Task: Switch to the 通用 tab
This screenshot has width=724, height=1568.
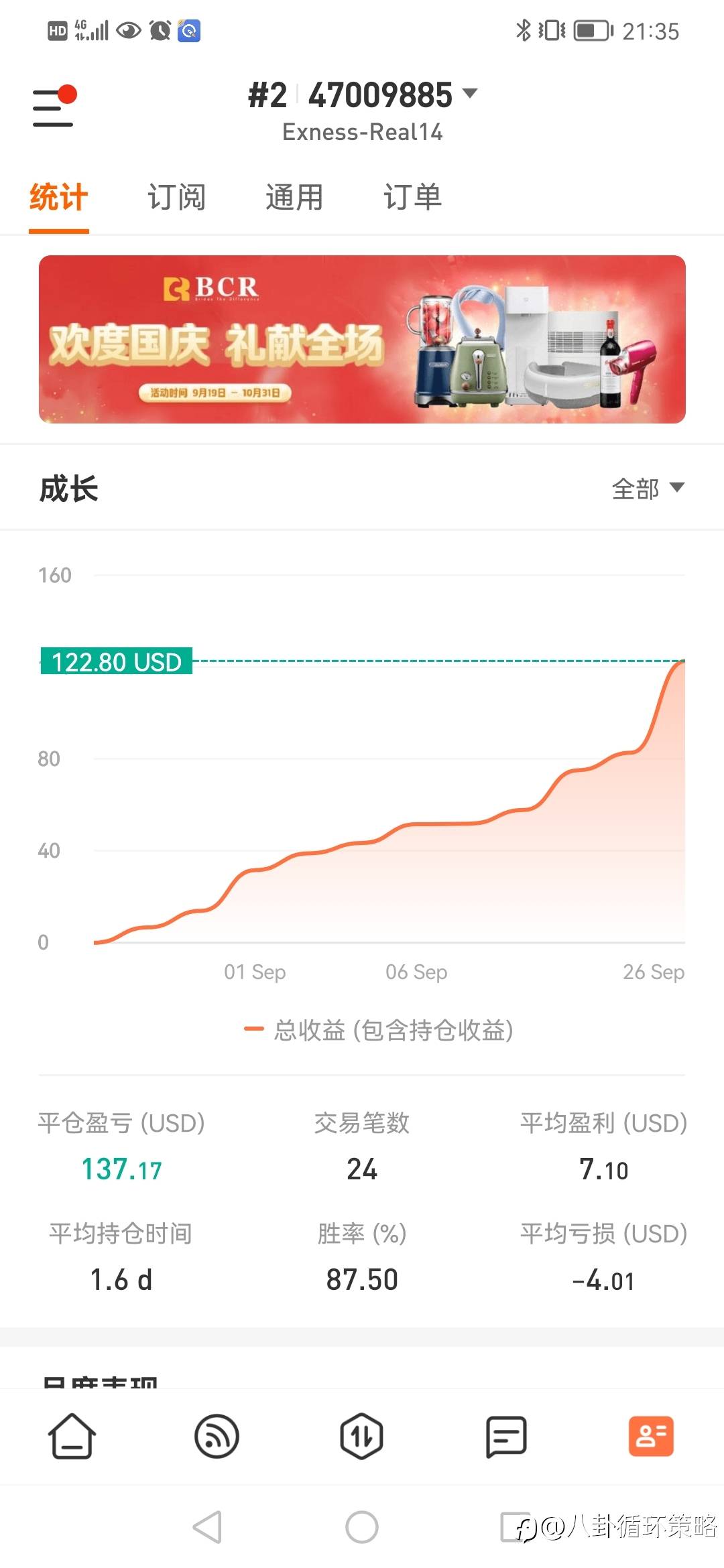Action: click(x=294, y=197)
